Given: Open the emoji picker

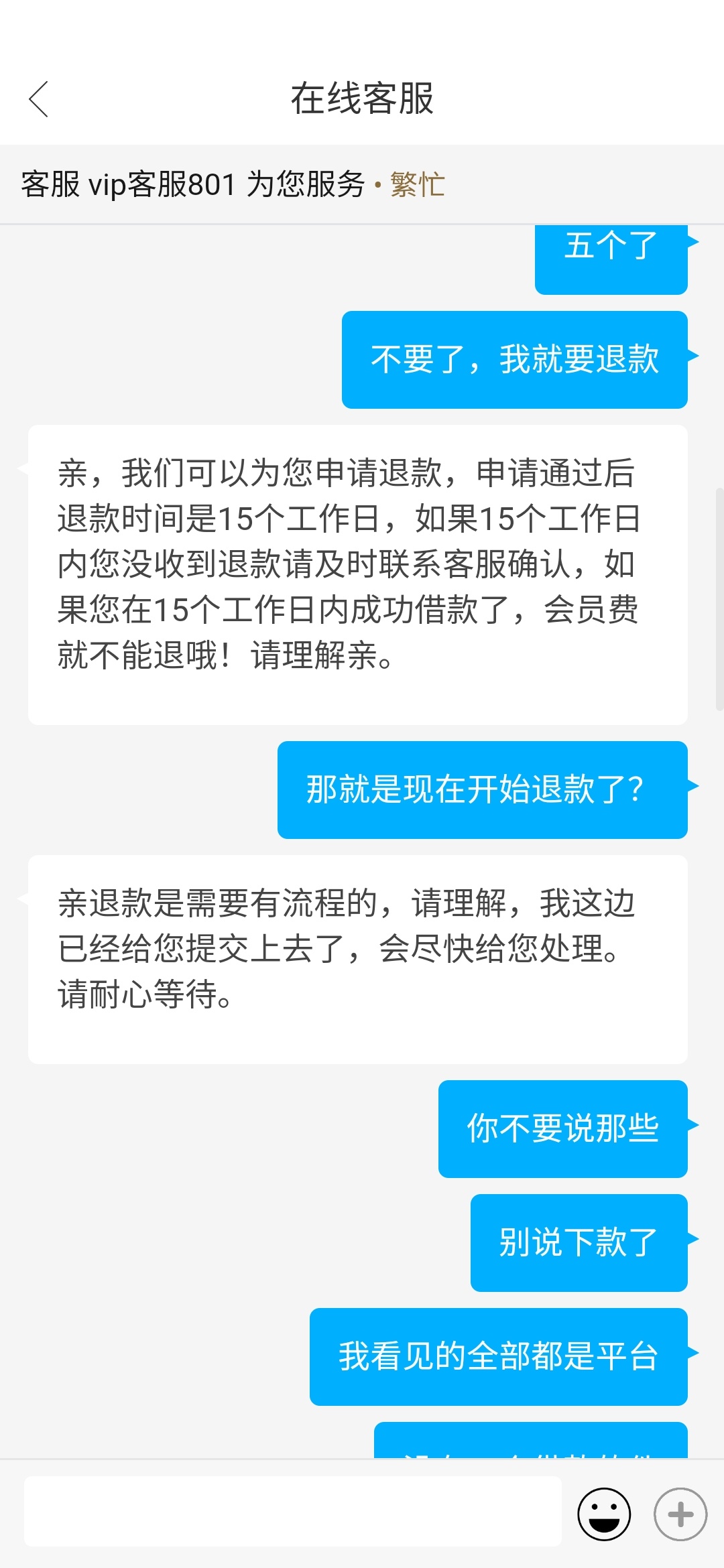Looking at the screenshot, I should coord(604,1514).
